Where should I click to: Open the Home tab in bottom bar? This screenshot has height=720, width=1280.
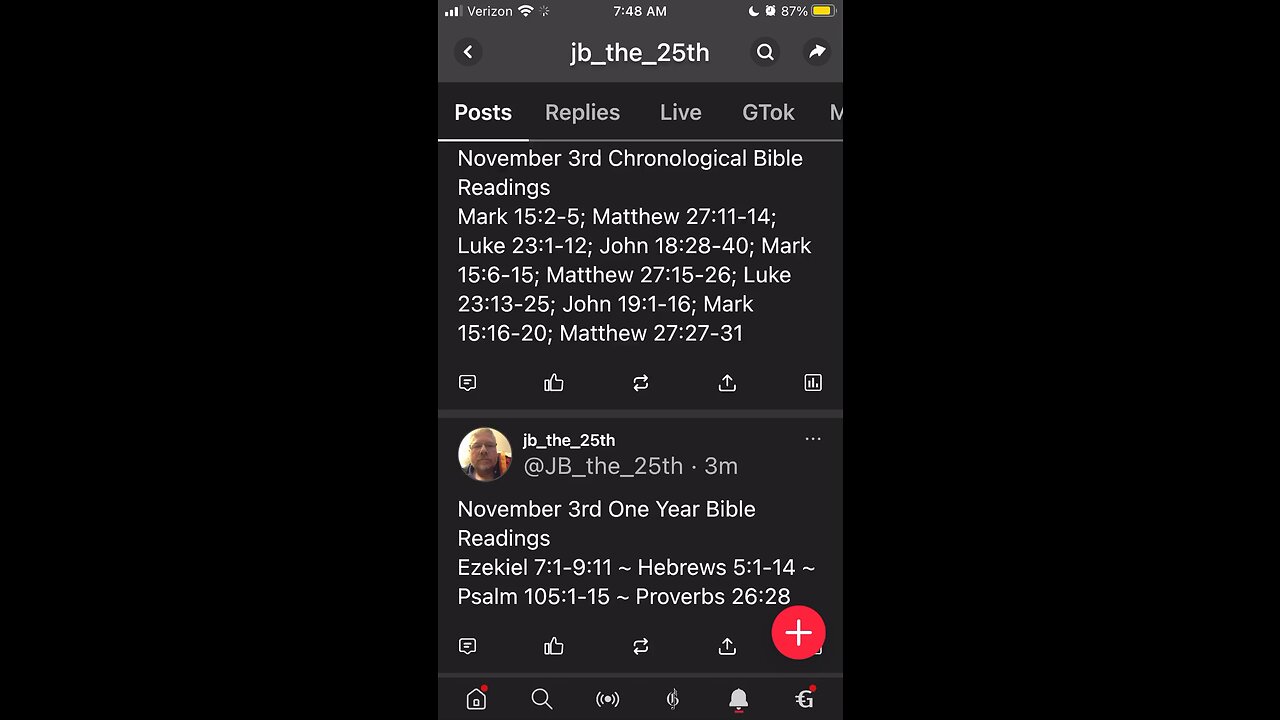(476, 699)
